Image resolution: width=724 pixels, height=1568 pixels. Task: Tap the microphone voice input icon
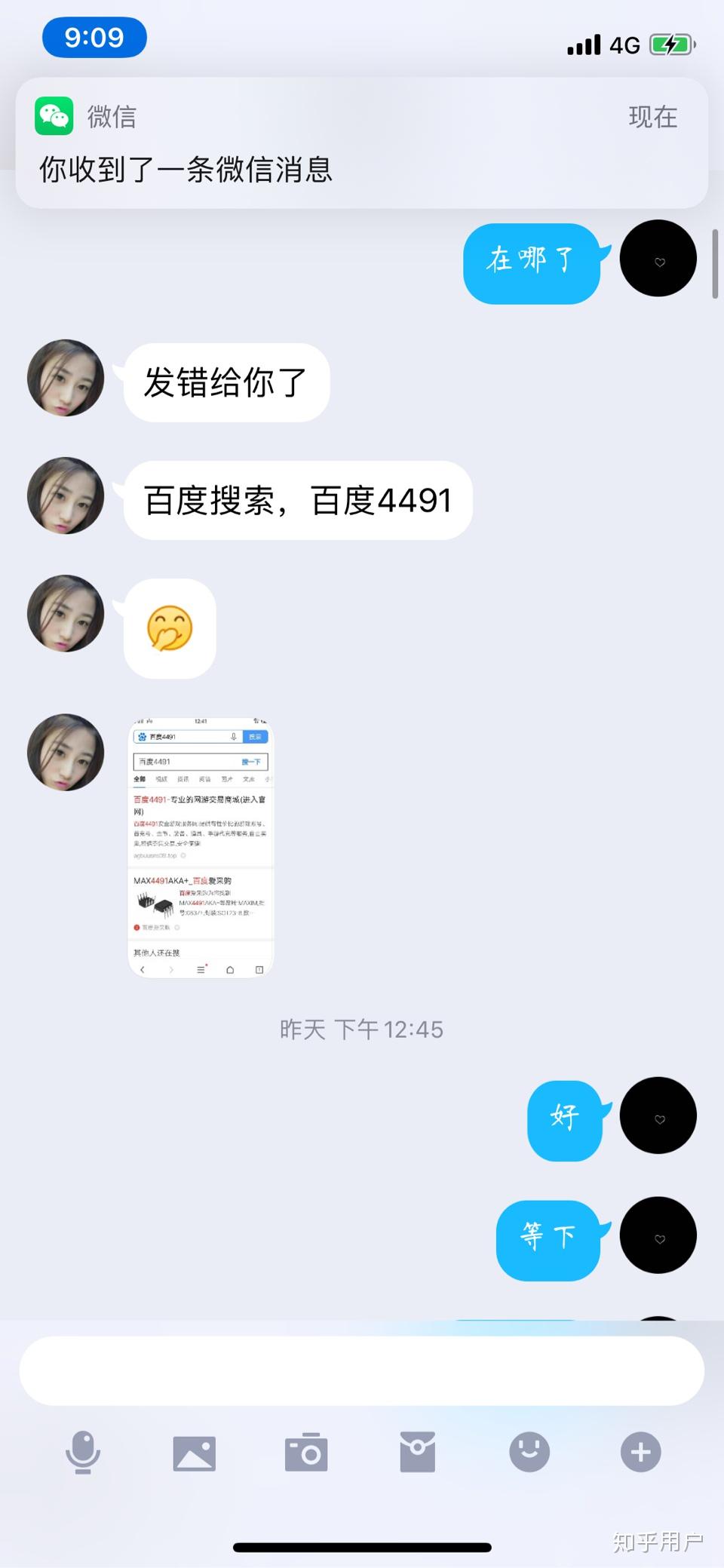[x=83, y=1452]
